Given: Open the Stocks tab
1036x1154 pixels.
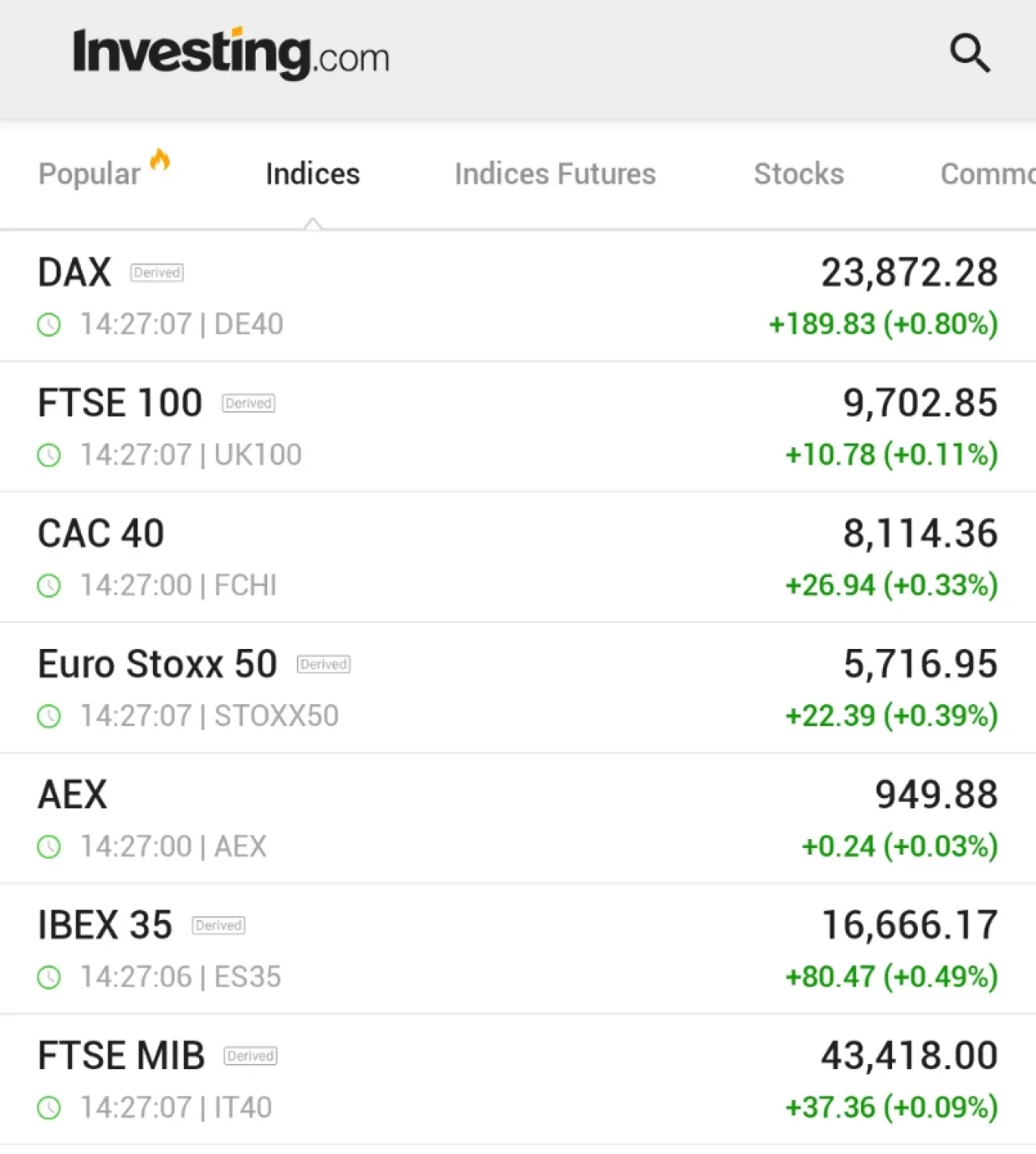Looking at the screenshot, I should coord(799,173).
